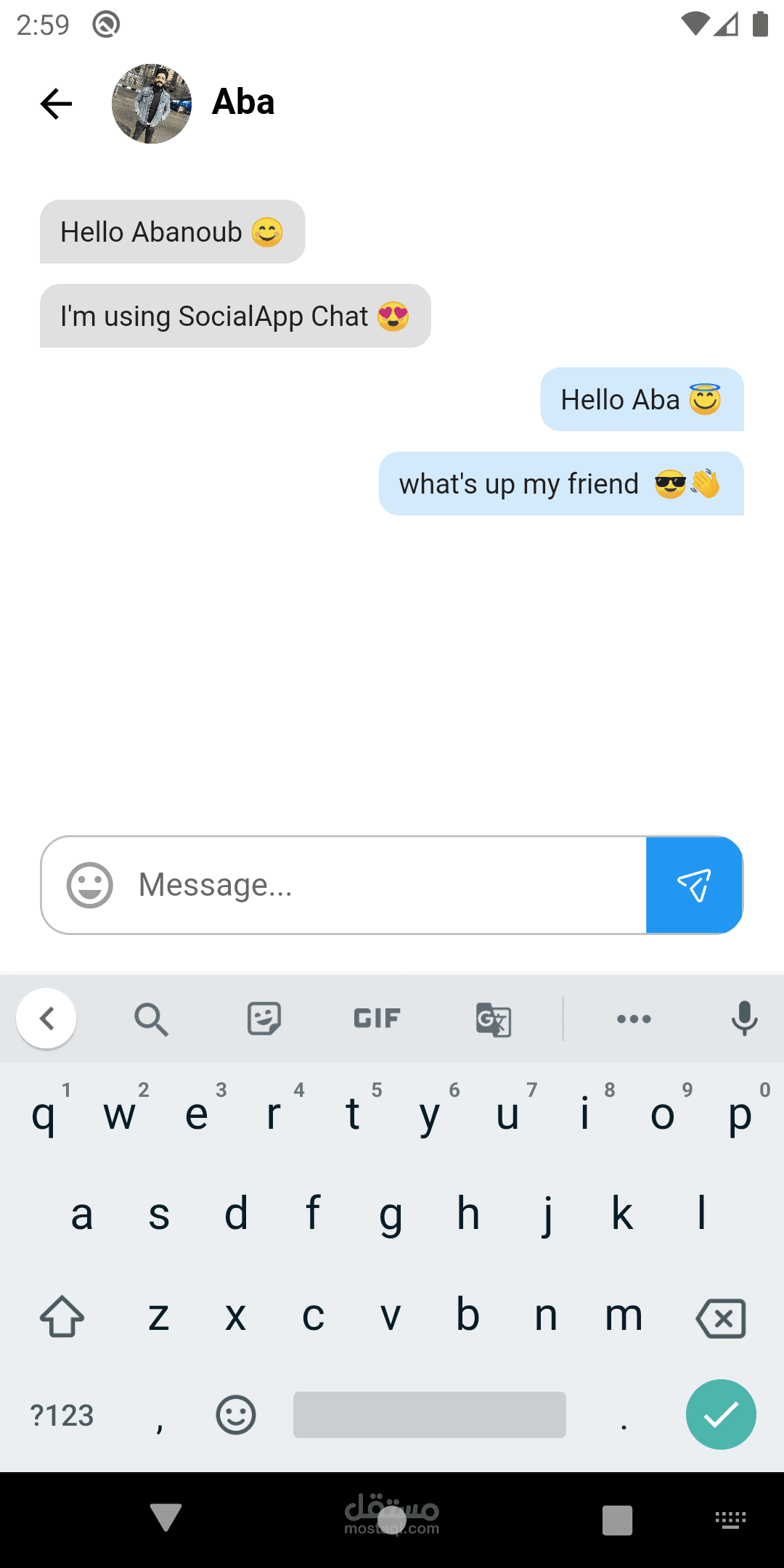Start voice typing with the microphone
Image resolution: width=784 pixels, height=1568 pixels.
click(744, 1019)
